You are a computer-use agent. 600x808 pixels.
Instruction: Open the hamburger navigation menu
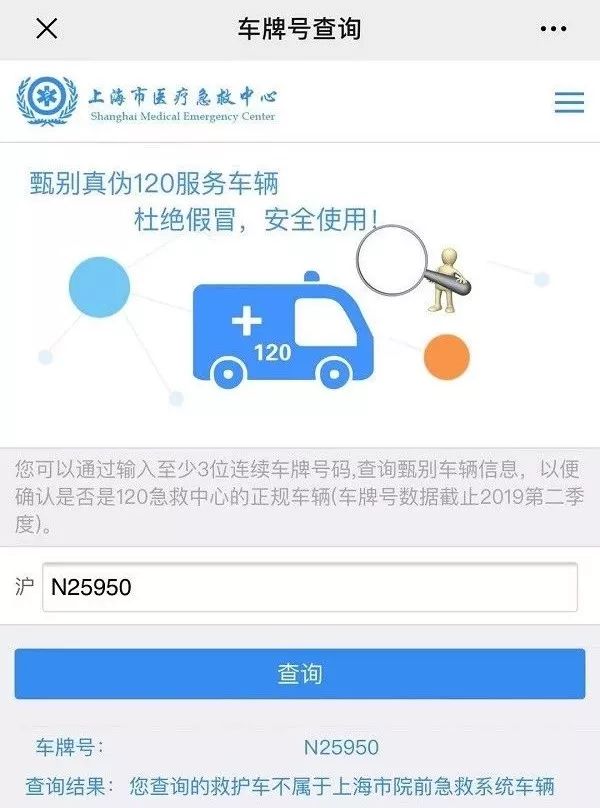[x=569, y=102]
